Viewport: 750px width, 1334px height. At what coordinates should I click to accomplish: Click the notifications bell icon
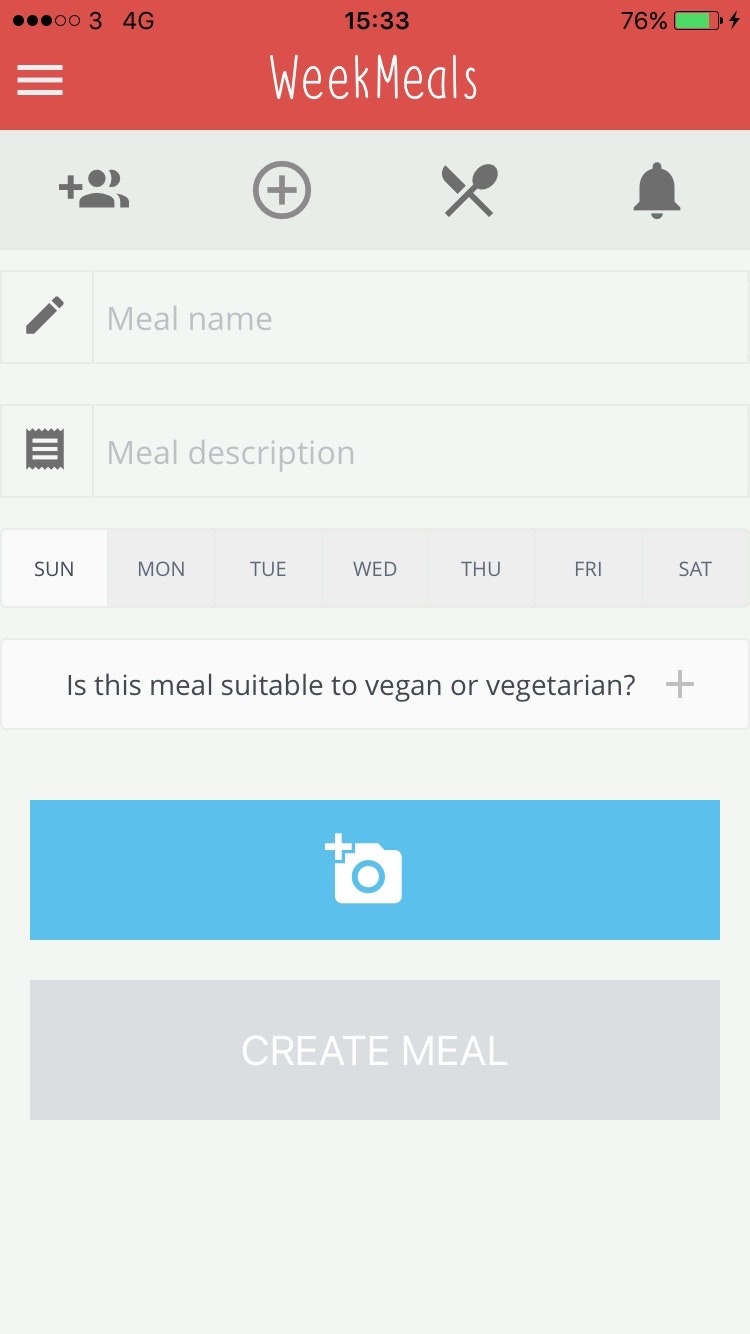pos(656,190)
